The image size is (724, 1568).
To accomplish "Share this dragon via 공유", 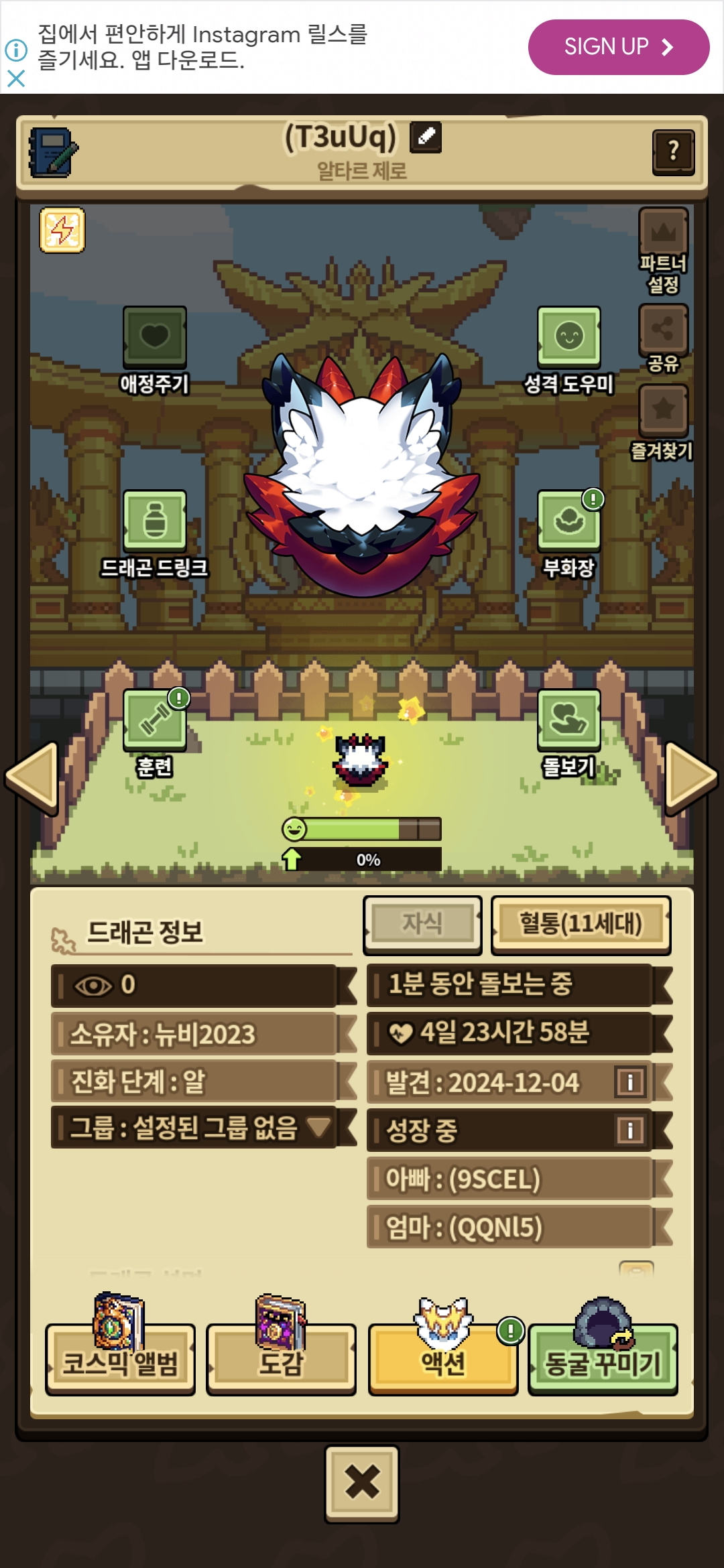I will pos(663,338).
